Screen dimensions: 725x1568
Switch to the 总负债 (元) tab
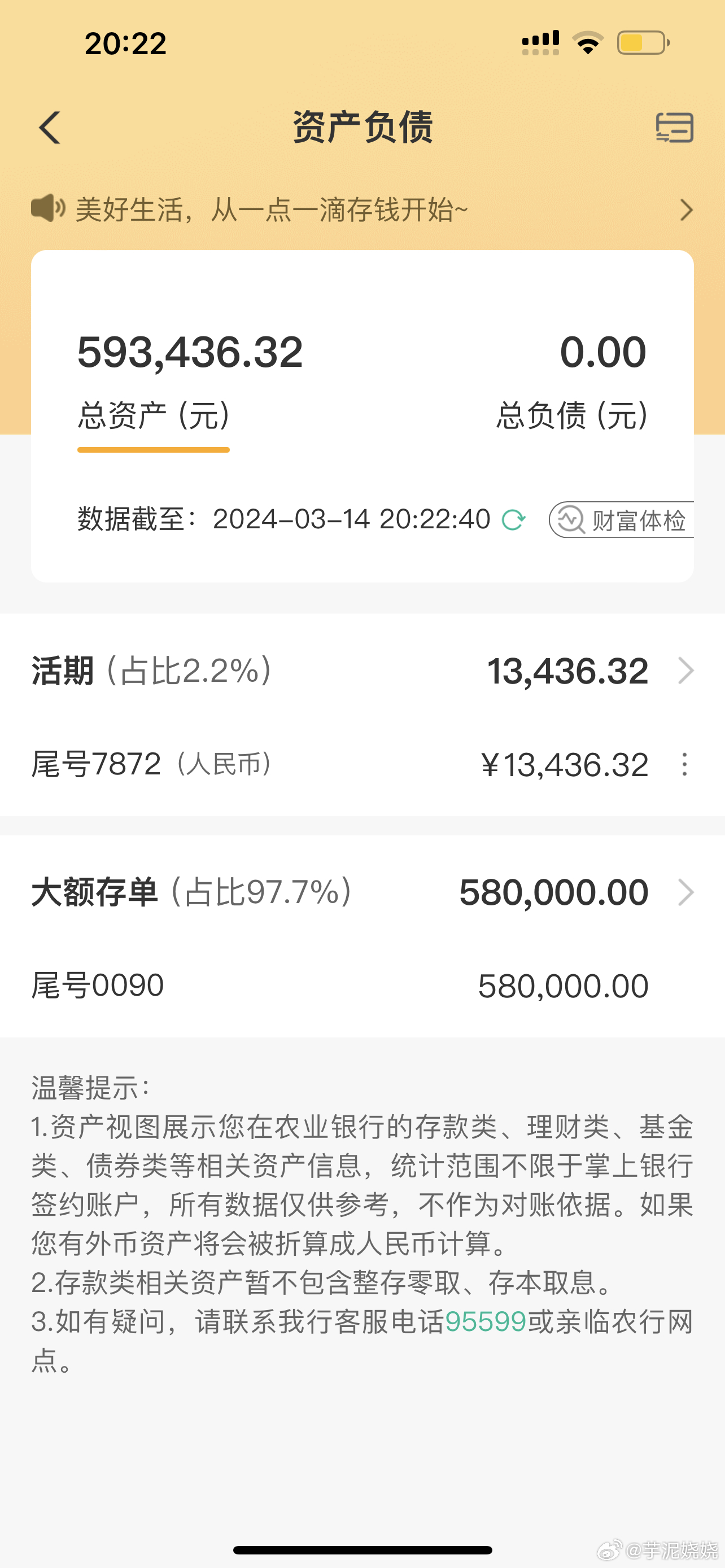(x=571, y=416)
